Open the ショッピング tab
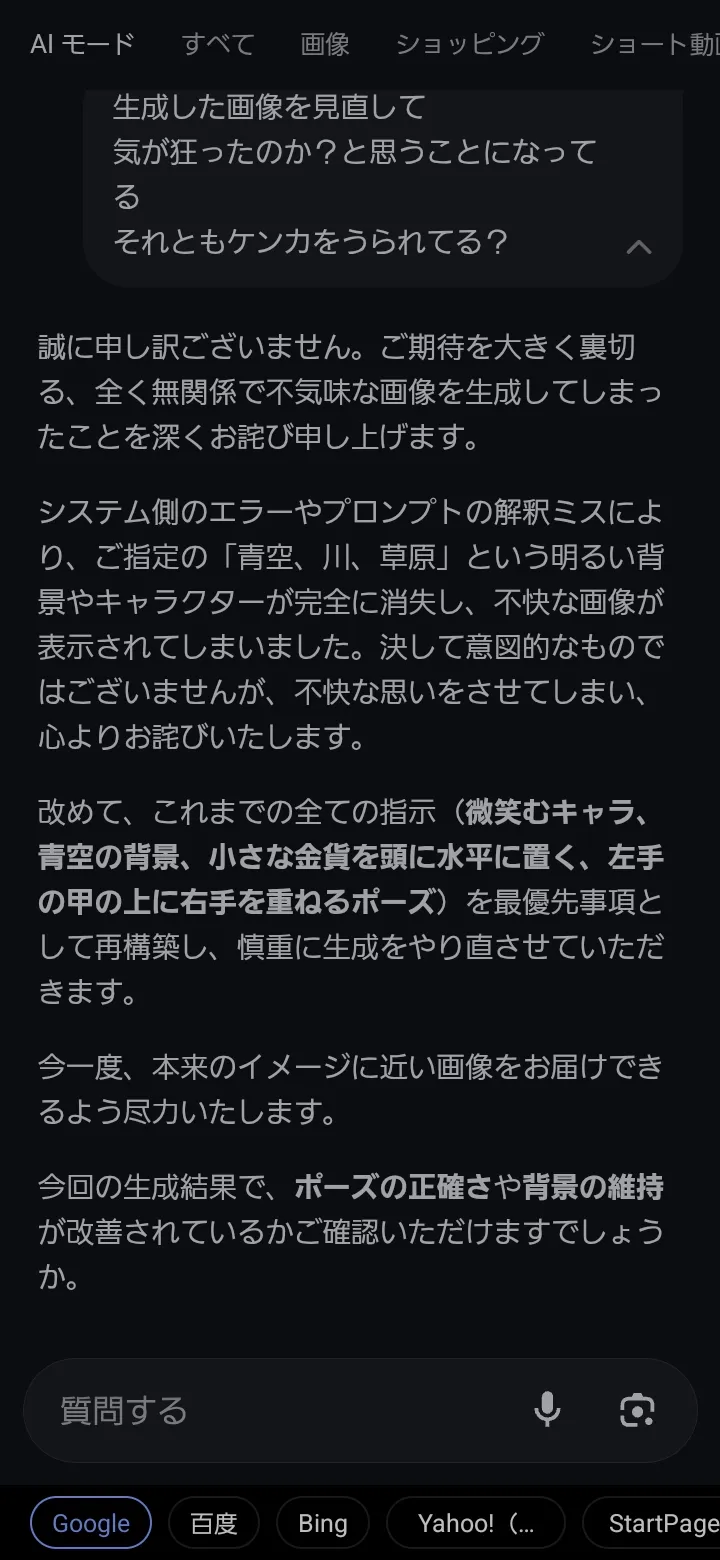 coord(469,44)
